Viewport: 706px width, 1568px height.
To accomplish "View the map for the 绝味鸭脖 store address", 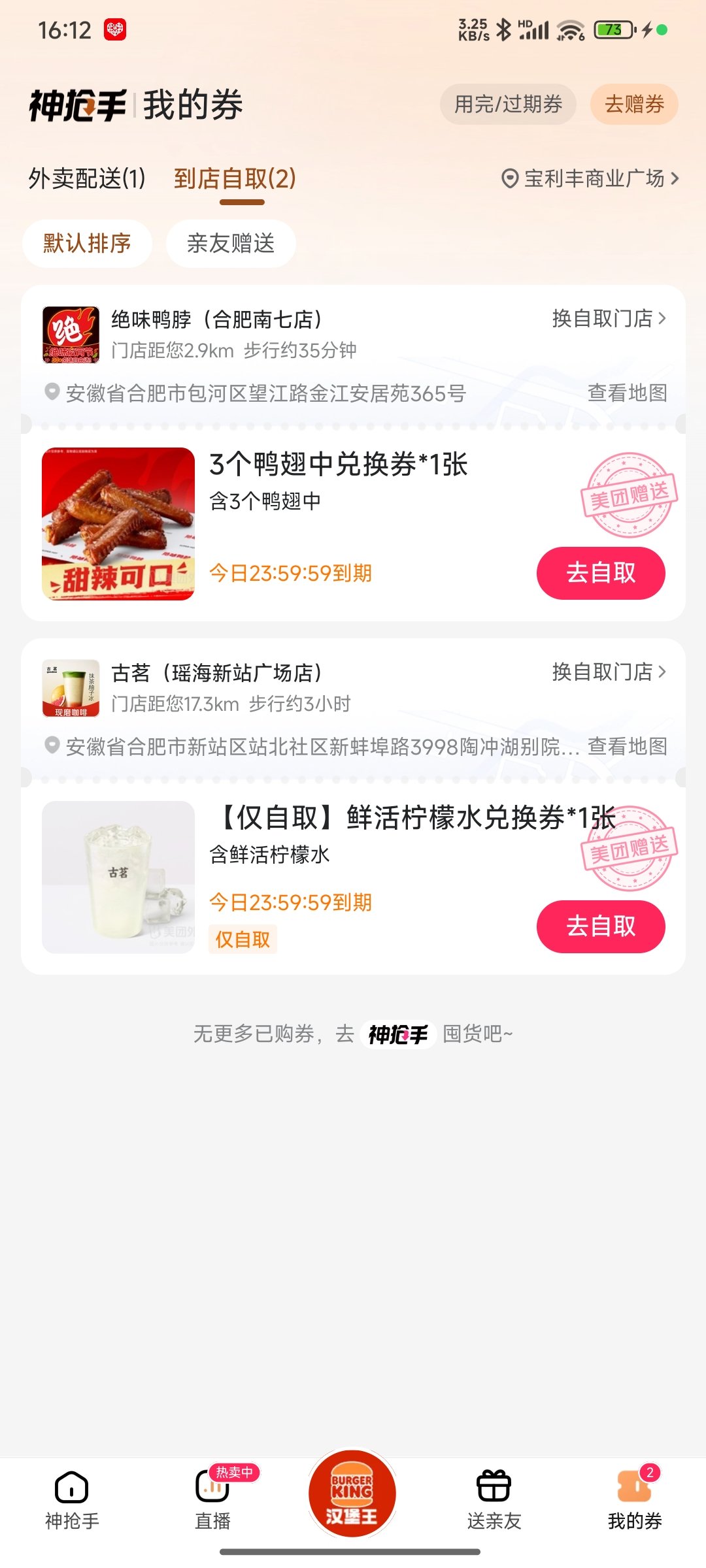I will pos(627,393).
